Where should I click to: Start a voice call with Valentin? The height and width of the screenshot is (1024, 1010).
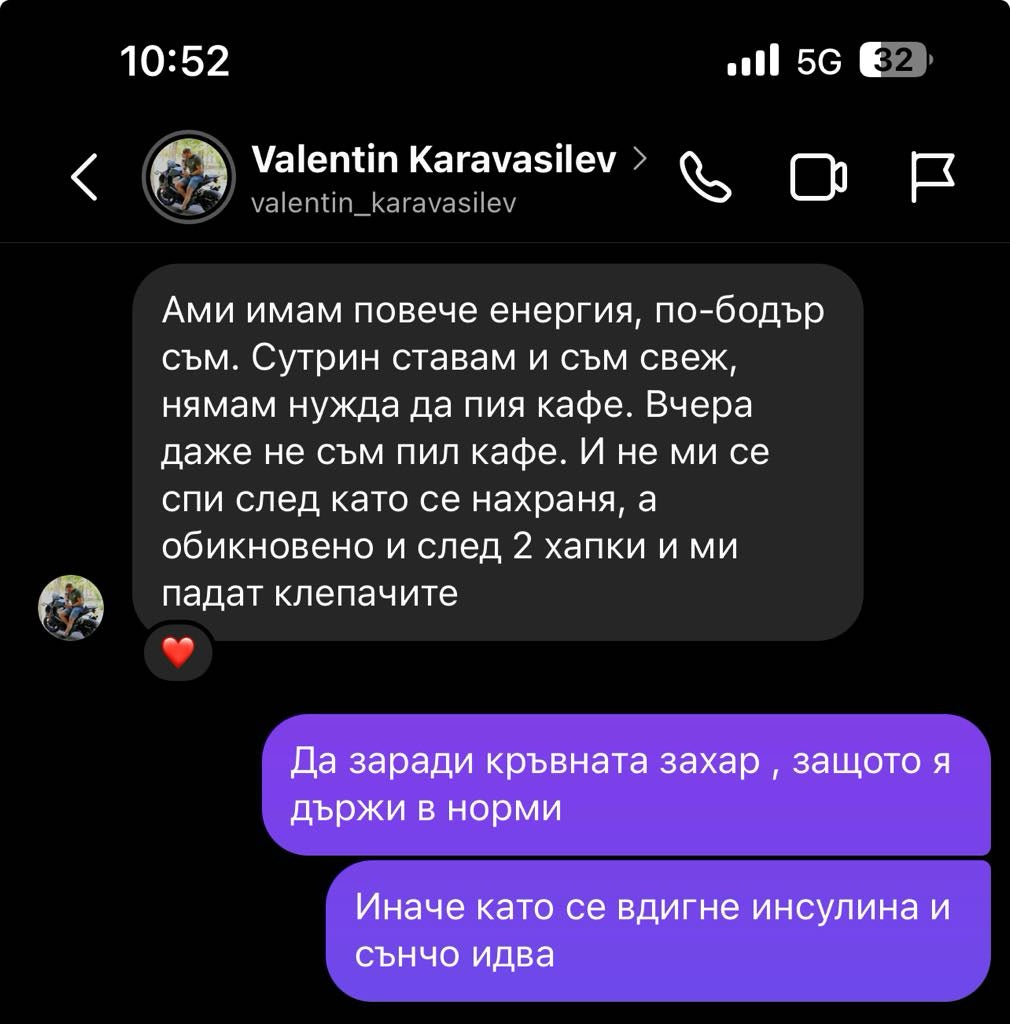(705, 177)
